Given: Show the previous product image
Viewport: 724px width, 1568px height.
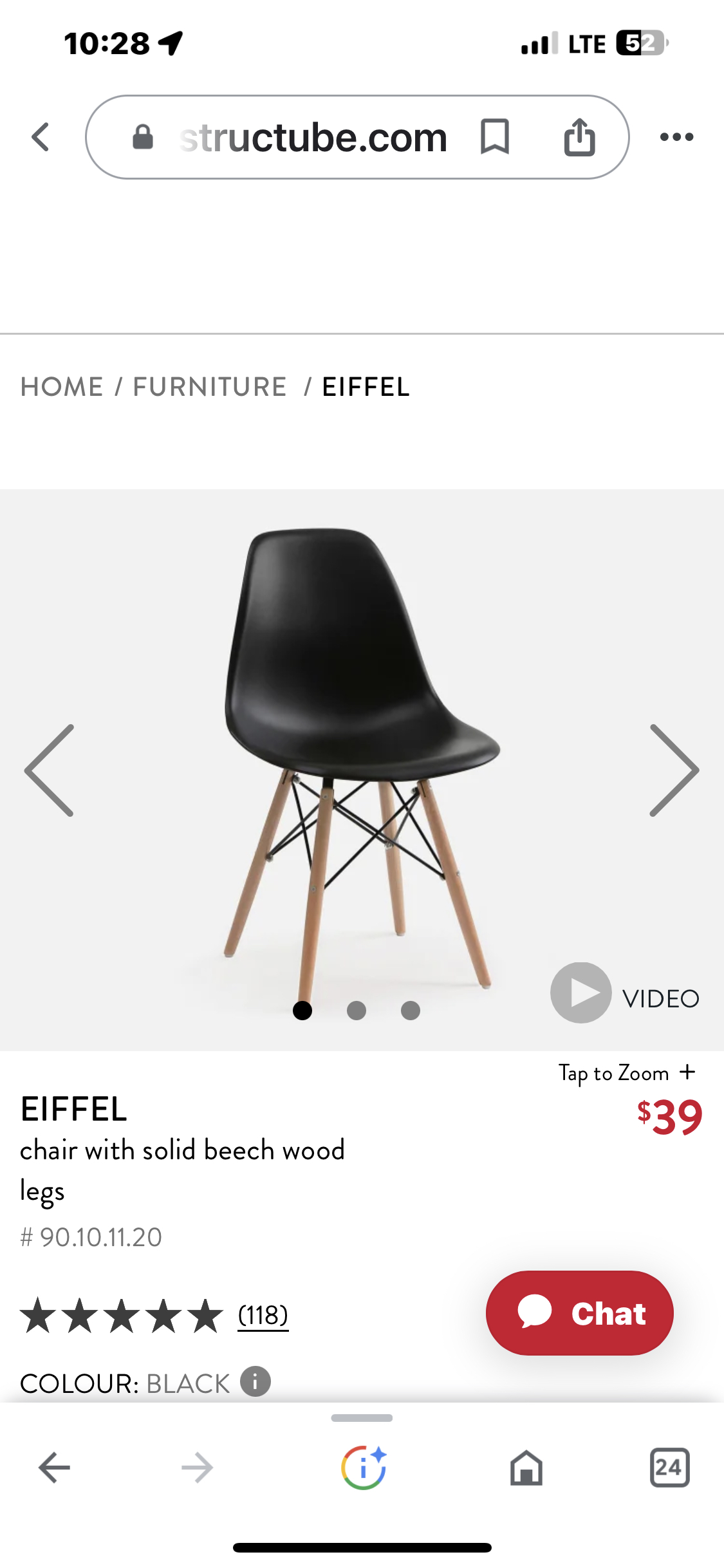Looking at the screenshot, I should [x=50, y=770].
